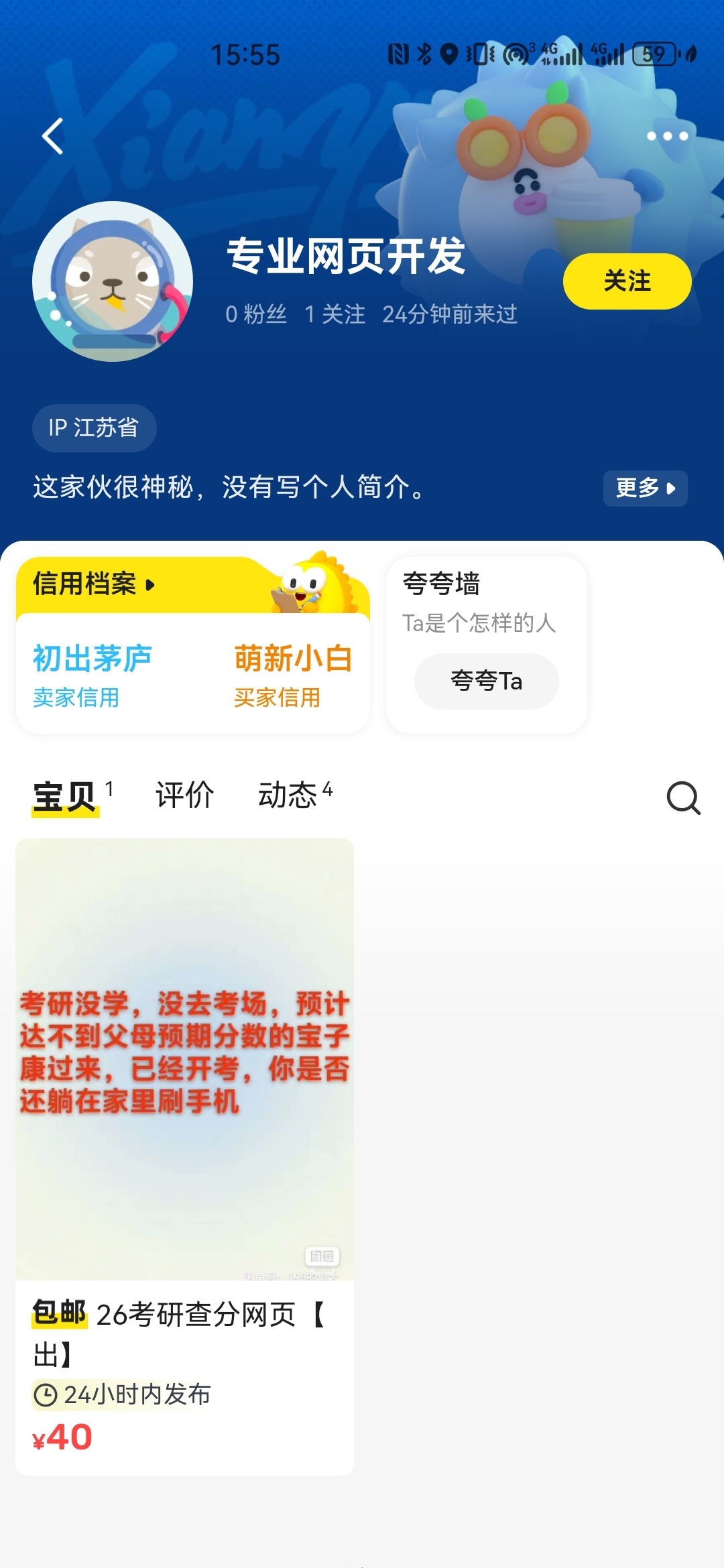Go back using the back arrow
Viewport: 724px width, 1568px height.
(53, 137)
